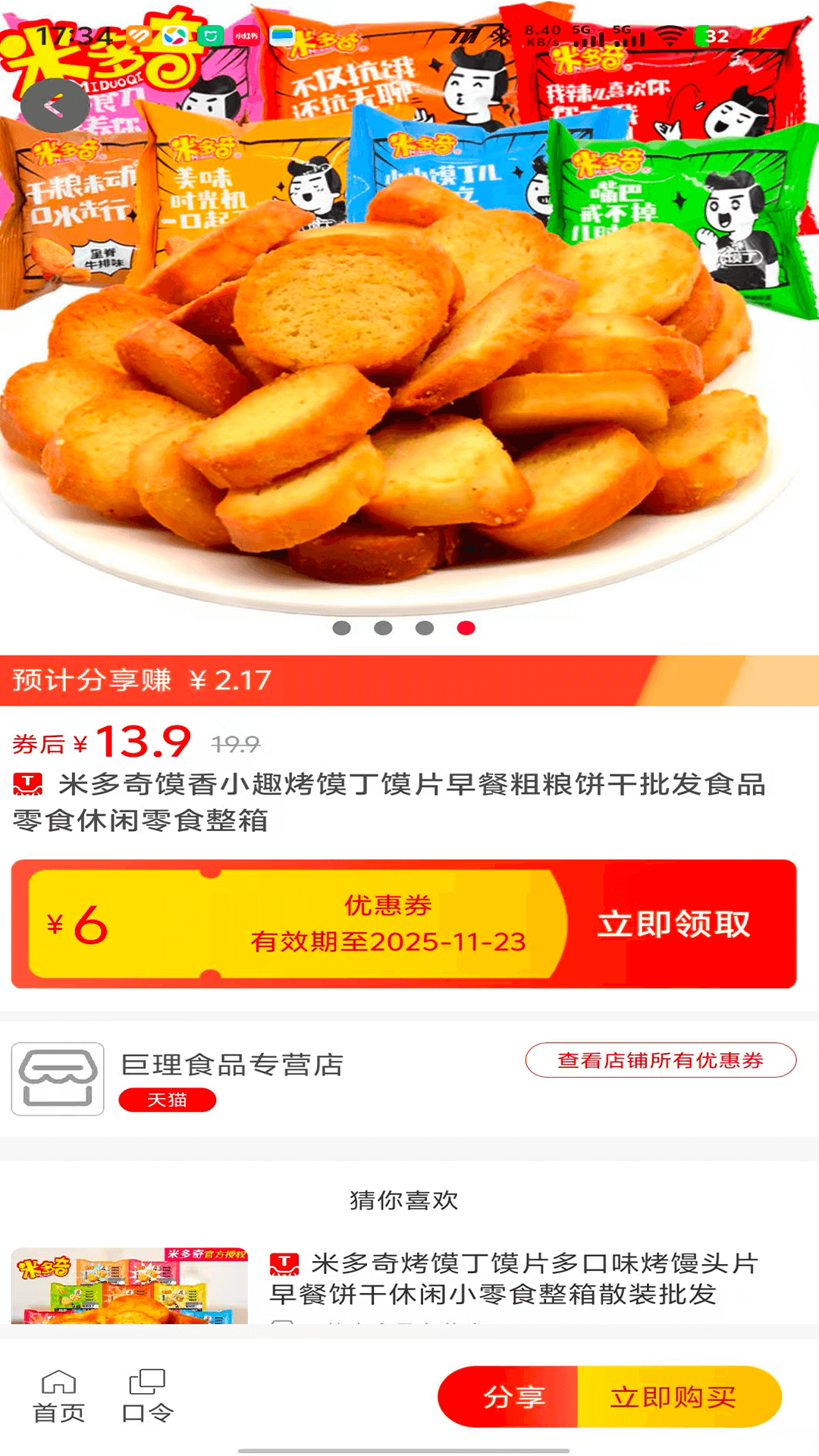The height and width of the screenshot is (1456, 819).
Task: Click the 米多奇馍香小趣烤馍丁 product title
Action: coord(409,808)
